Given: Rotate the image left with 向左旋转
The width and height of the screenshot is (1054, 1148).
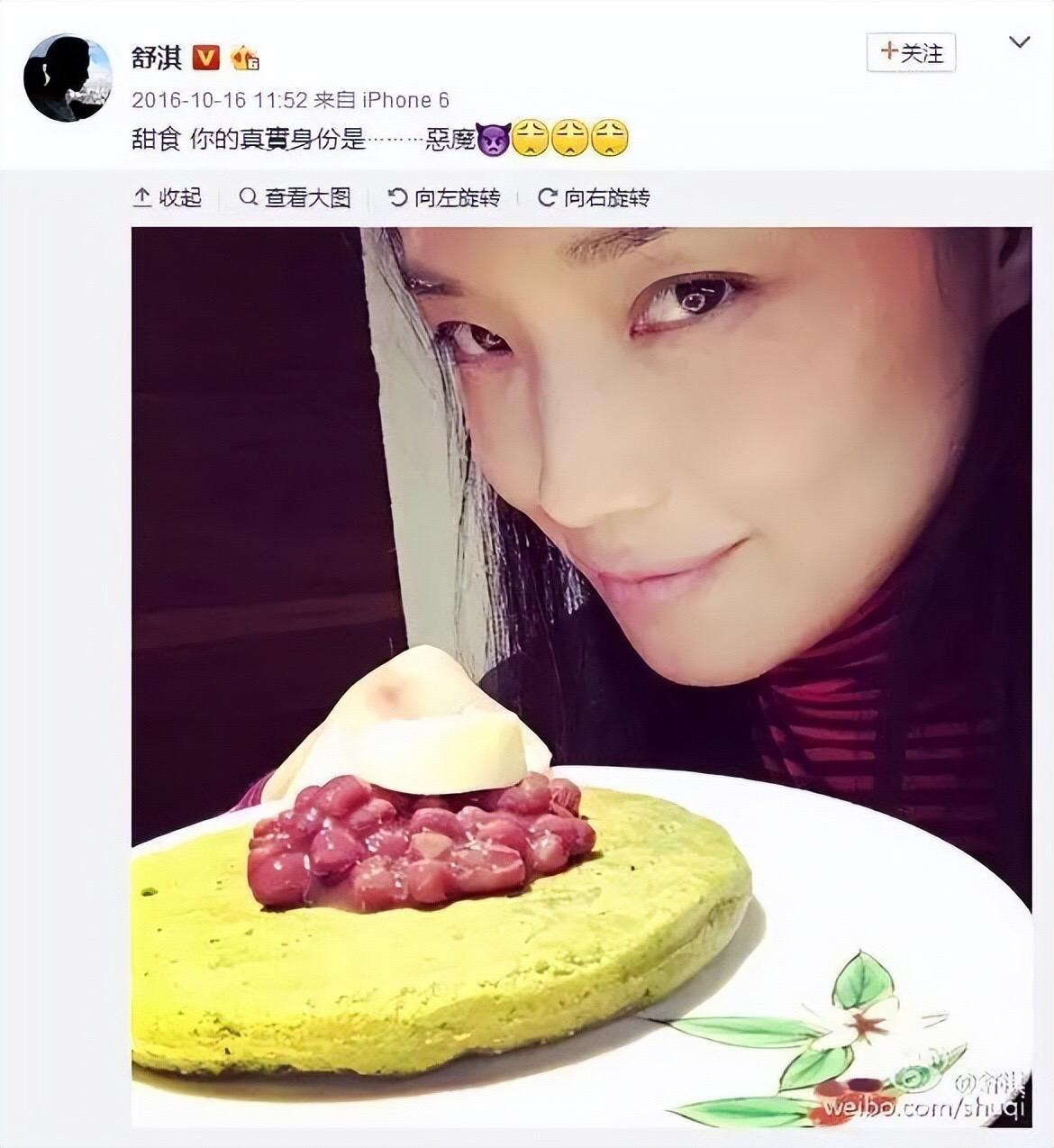Looking at the screenshot, I should (x=444, y=197).
